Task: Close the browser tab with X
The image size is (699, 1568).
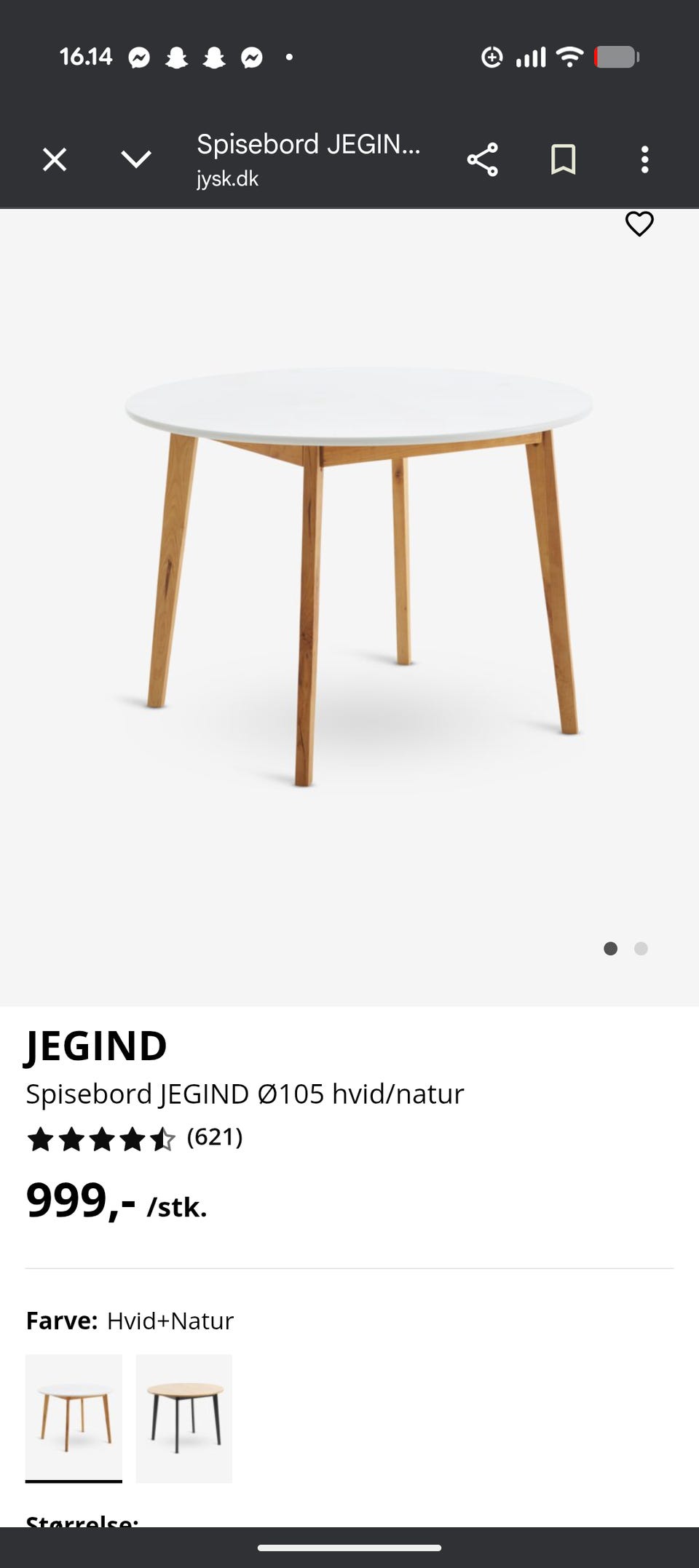Action: click(55, 159)
